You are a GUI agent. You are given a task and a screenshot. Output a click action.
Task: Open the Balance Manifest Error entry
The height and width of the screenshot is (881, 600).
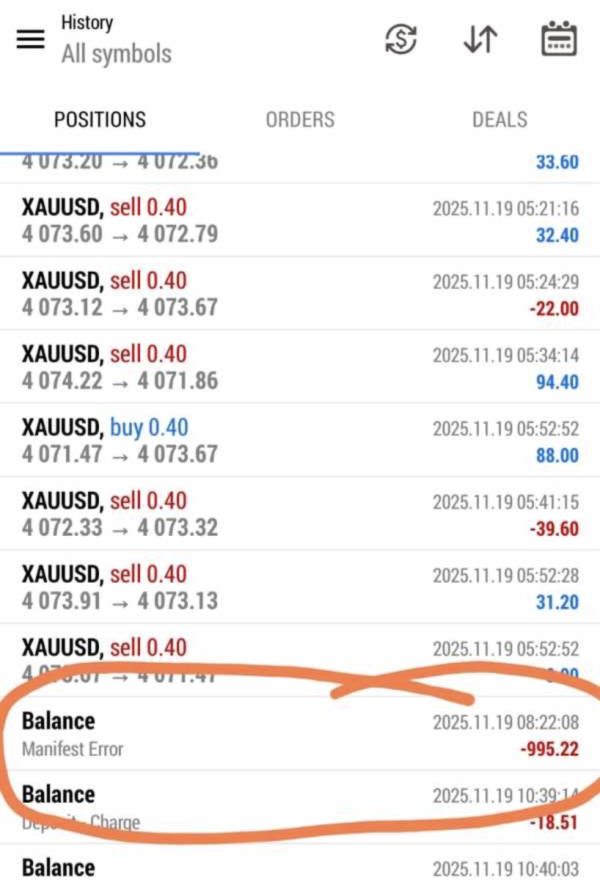[x=300, y=733]
